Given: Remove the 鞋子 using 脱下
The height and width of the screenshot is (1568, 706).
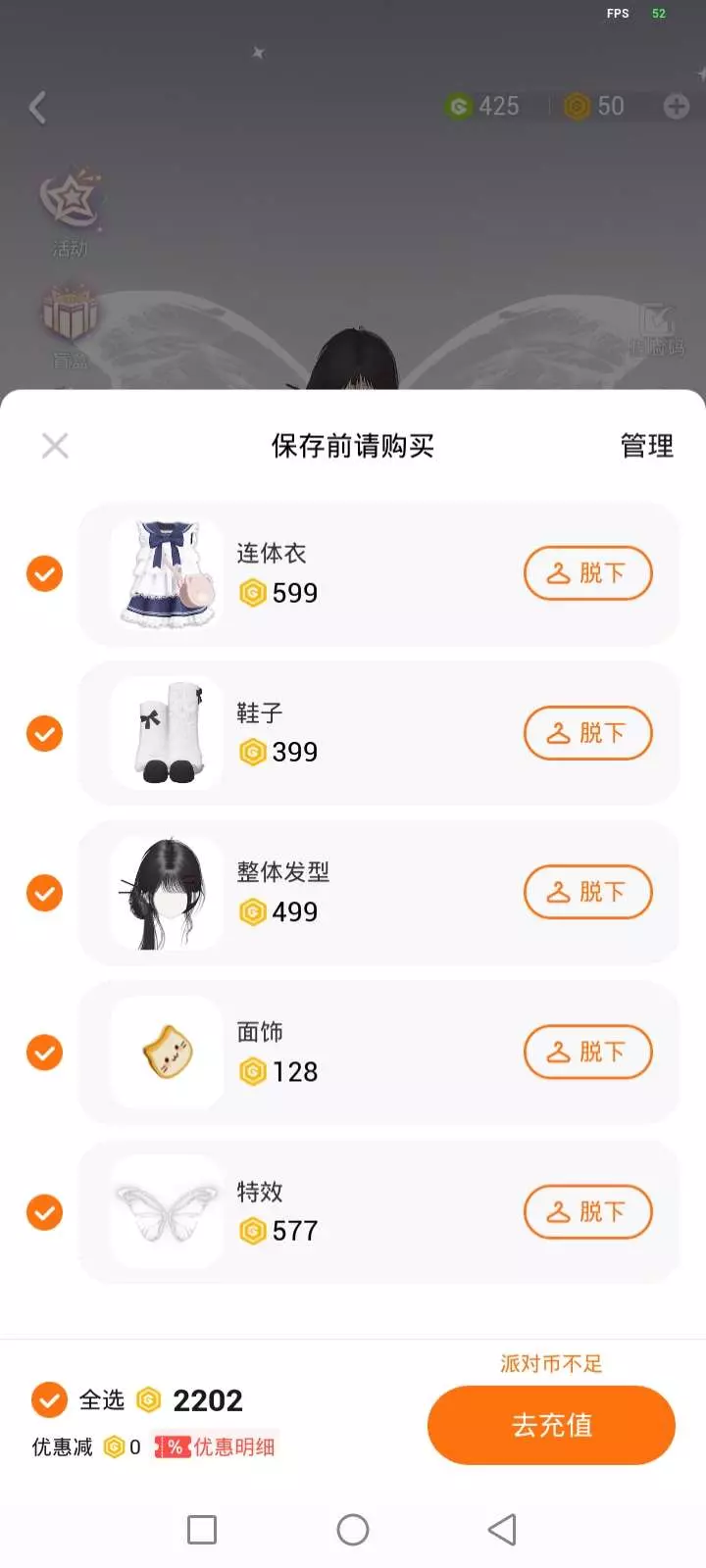Looking at the screenshot, I should 587,733.
